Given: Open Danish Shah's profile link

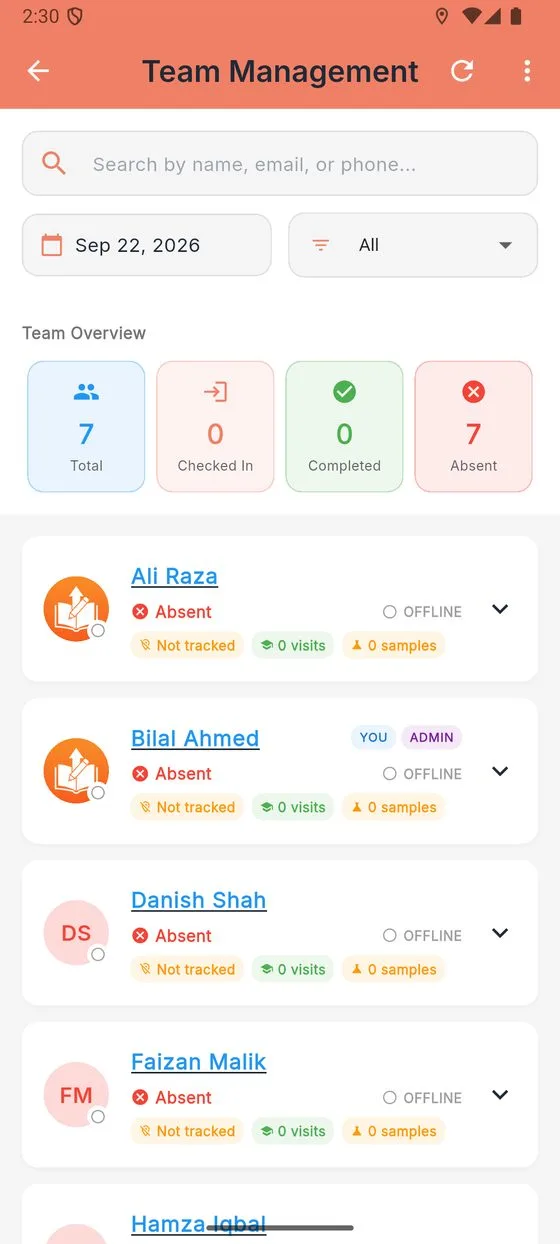Looking at the screenshot, I should (198, 900).
